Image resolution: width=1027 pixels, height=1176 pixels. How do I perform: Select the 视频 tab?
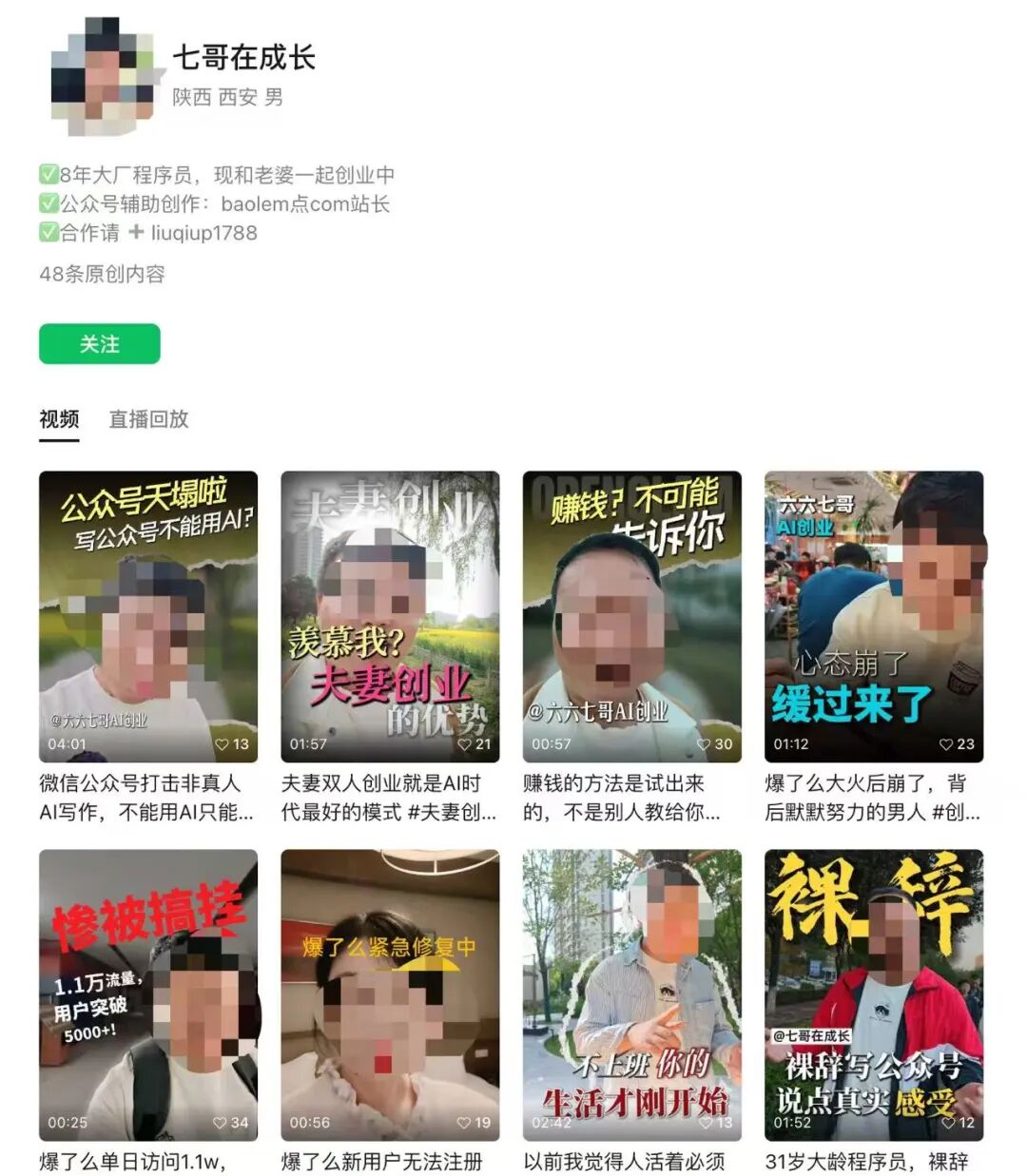[x=59, y=419]
